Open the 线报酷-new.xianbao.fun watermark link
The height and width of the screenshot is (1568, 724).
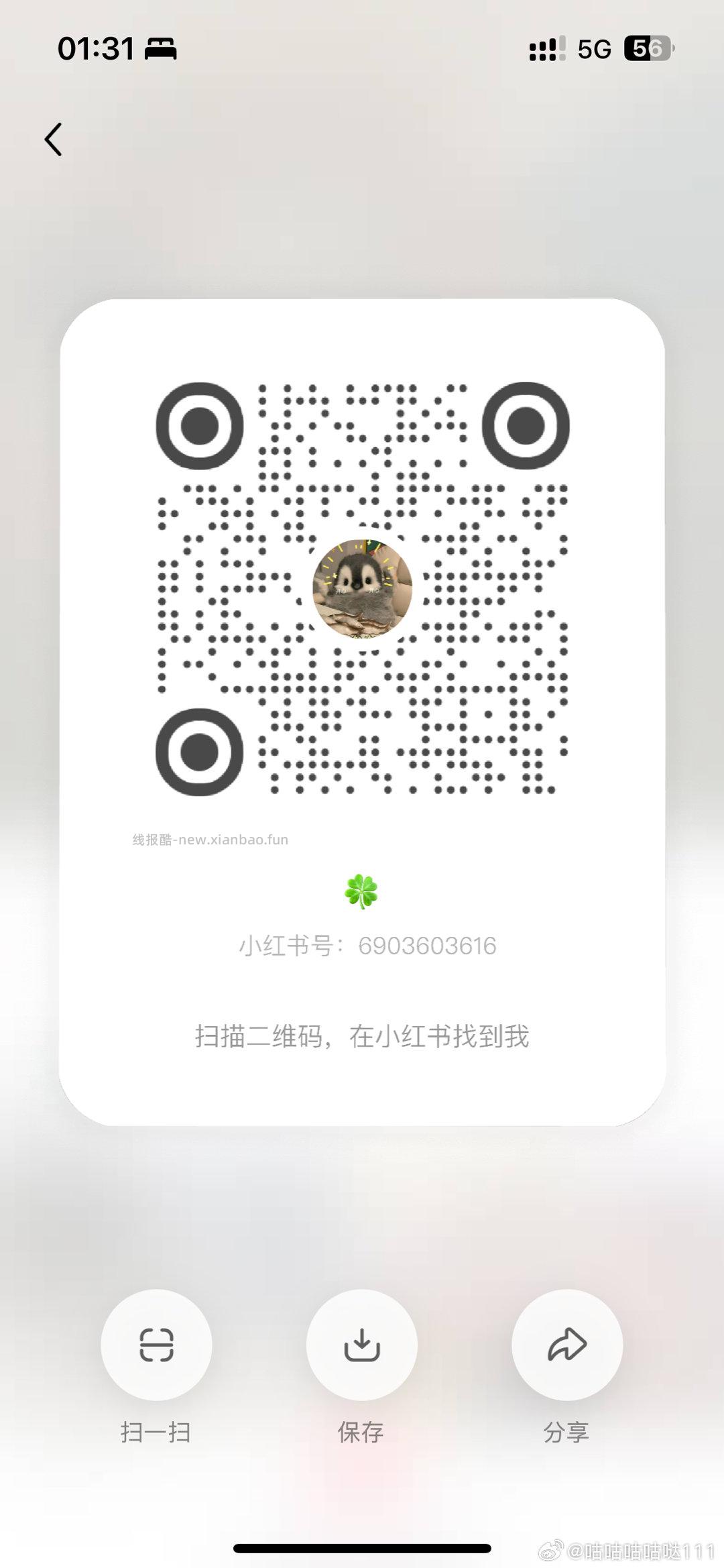pyautogui.click(x=210, y=838)
